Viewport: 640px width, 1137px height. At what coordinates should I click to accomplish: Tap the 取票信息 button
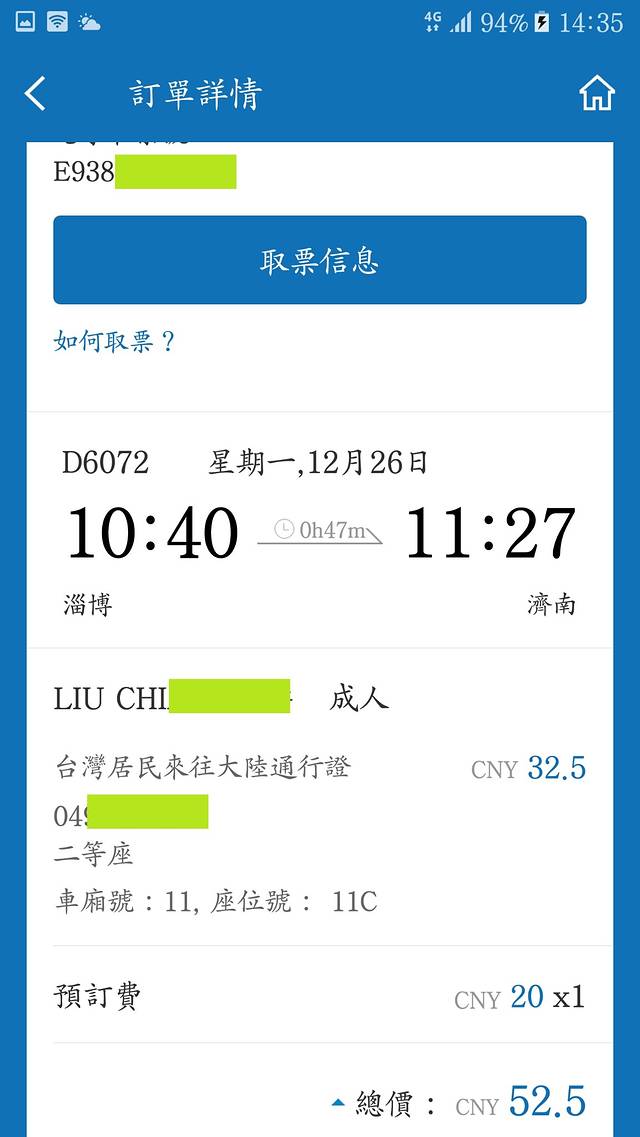(320, 260)
